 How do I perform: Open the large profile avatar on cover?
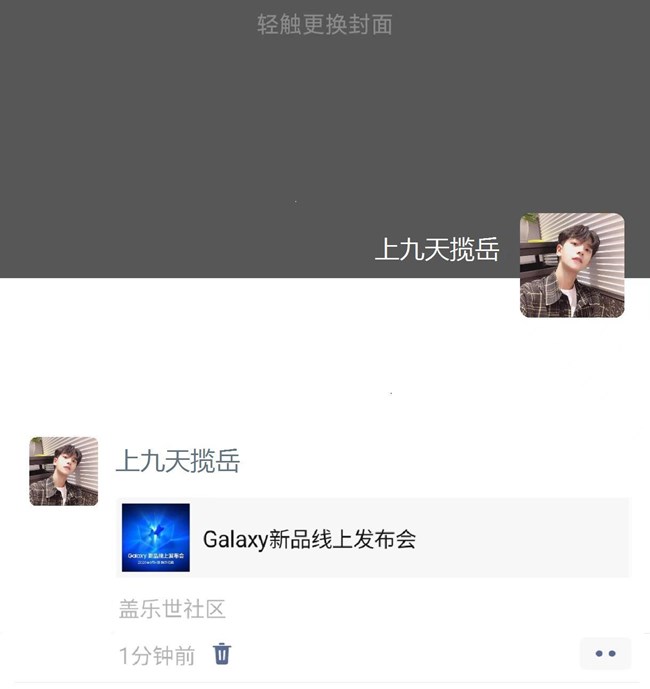pyautogui.click(x=572, y=265)
